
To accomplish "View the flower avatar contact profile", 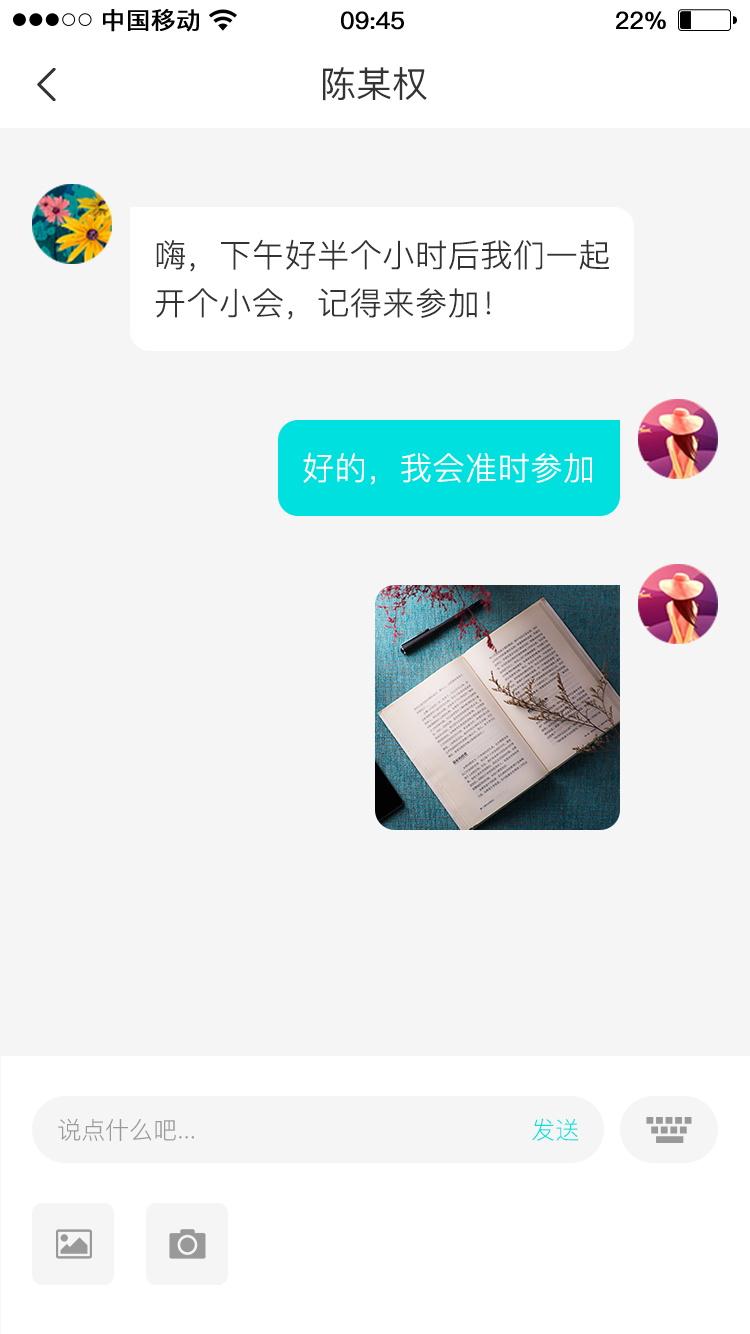I will tap(72, 224).
